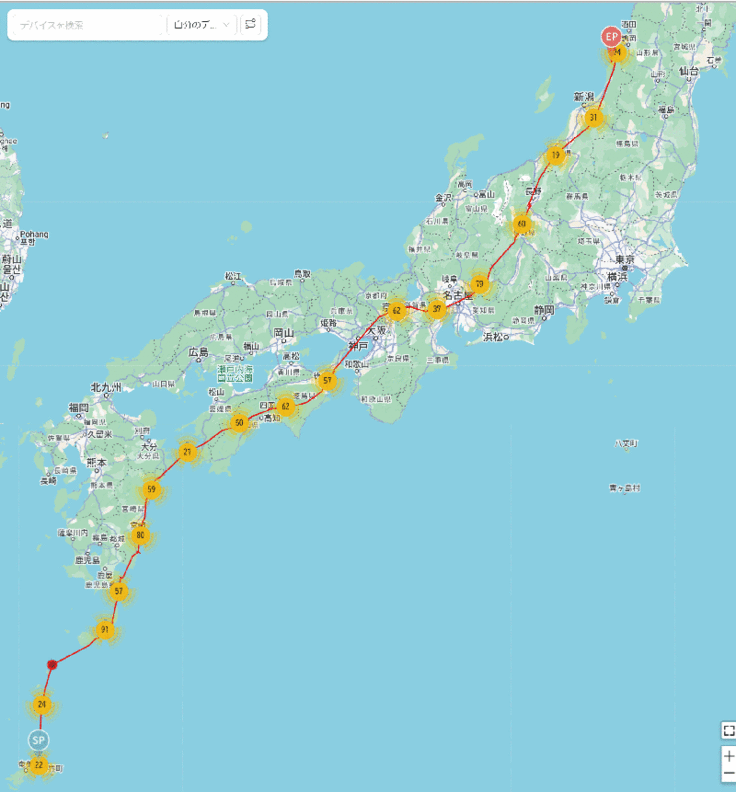Tap the route toggle icon beside the dropdown
Viewport: 736px width, 792px height.
250,25
